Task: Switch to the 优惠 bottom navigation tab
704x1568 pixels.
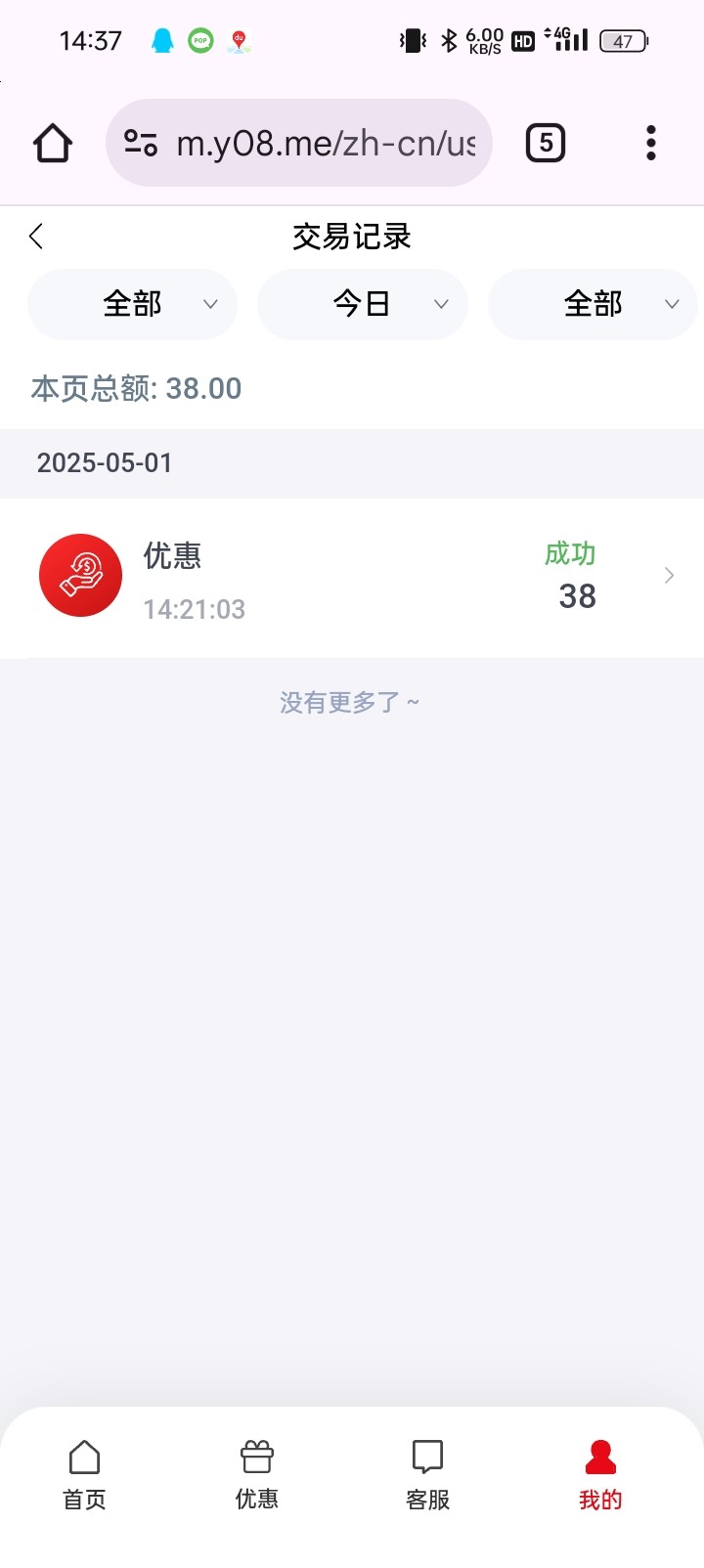Action: (257, 1475)
